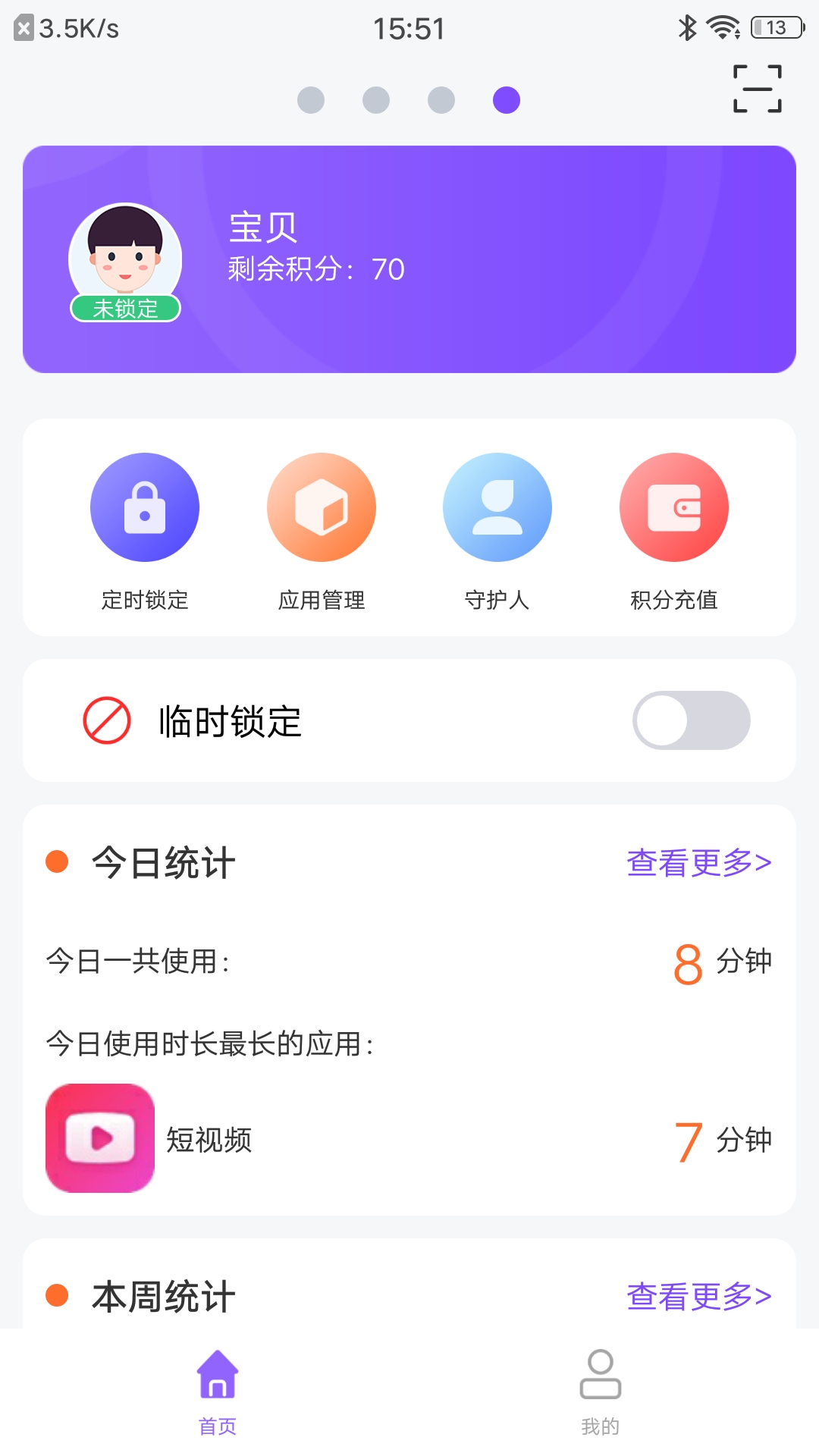Open the 积分充值 points recharge feature

[x=674, y=507]
